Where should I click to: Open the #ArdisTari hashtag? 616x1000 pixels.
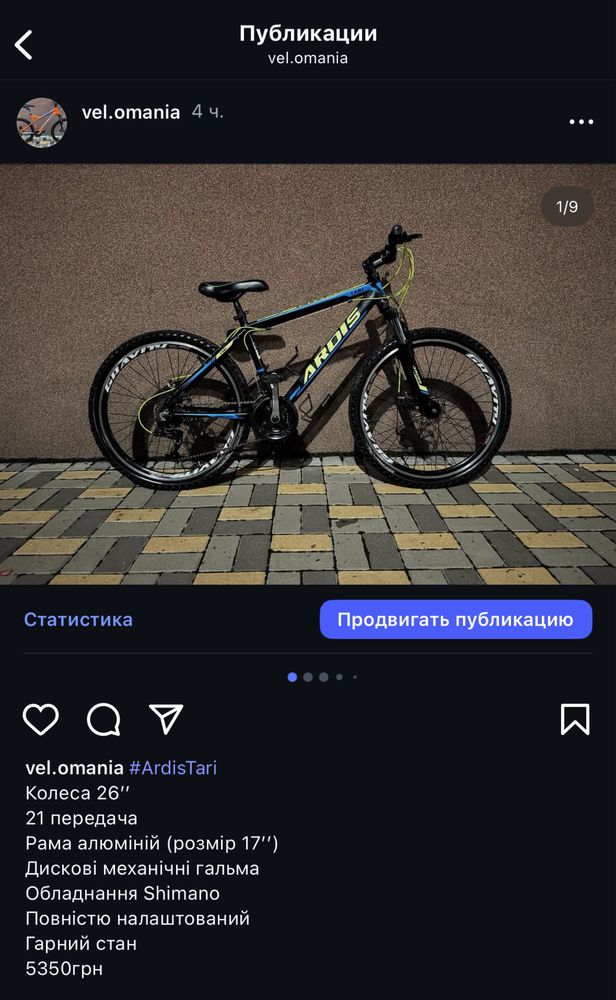click(173, 768)
